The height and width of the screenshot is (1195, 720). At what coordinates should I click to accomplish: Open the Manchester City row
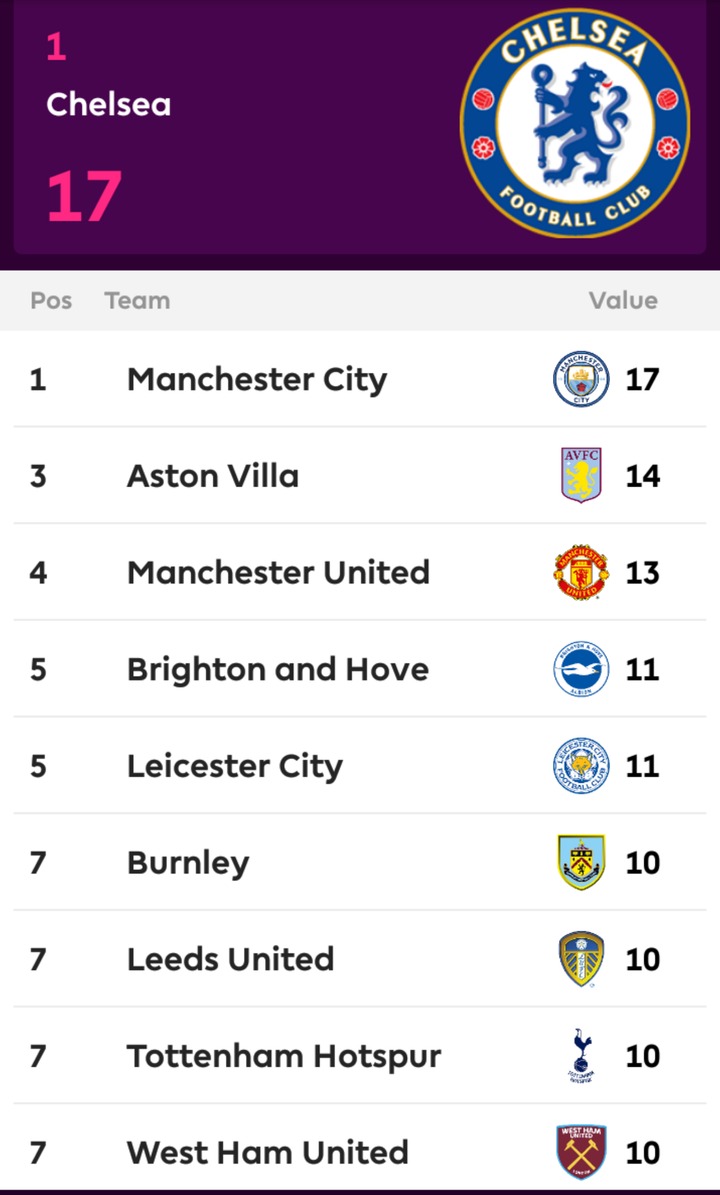[360, 379]
